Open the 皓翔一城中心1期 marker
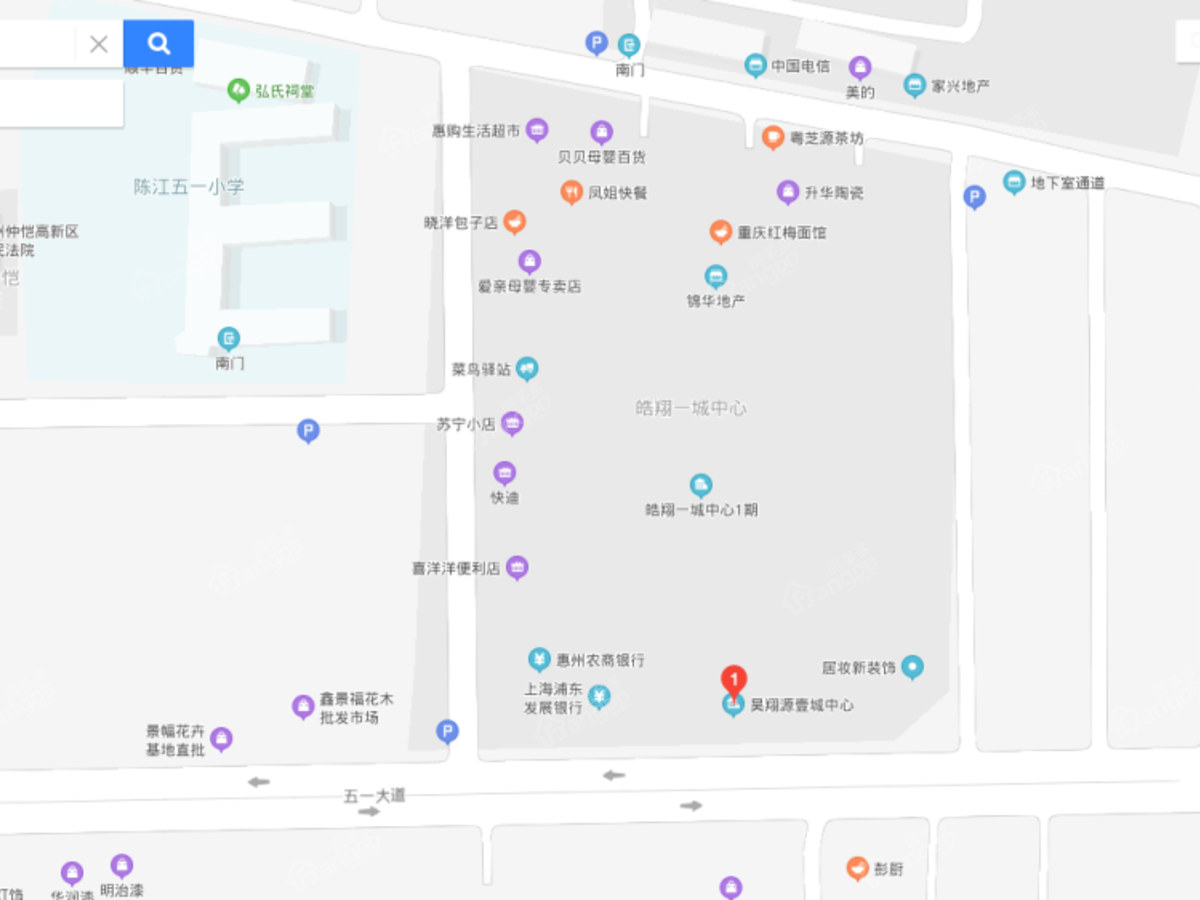The height and width of the screenshot is (900, 1200). (701, 486)
